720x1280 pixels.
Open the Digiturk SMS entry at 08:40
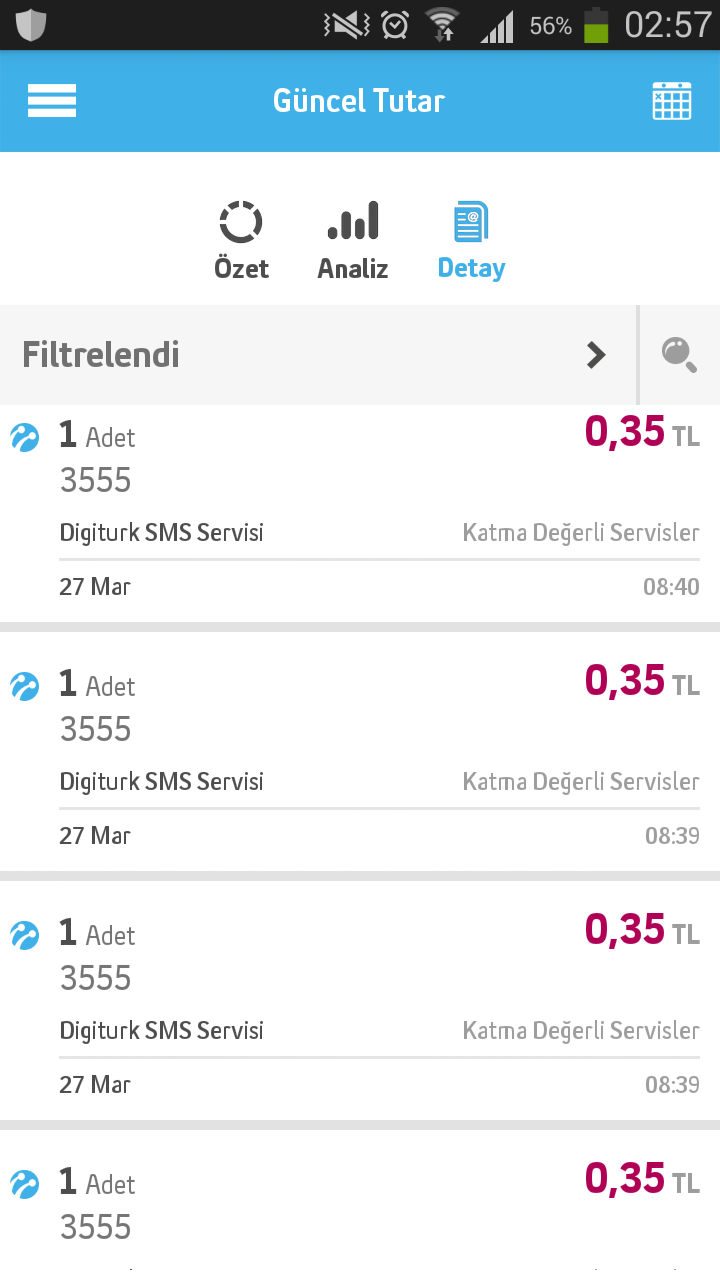coord(360,513)
